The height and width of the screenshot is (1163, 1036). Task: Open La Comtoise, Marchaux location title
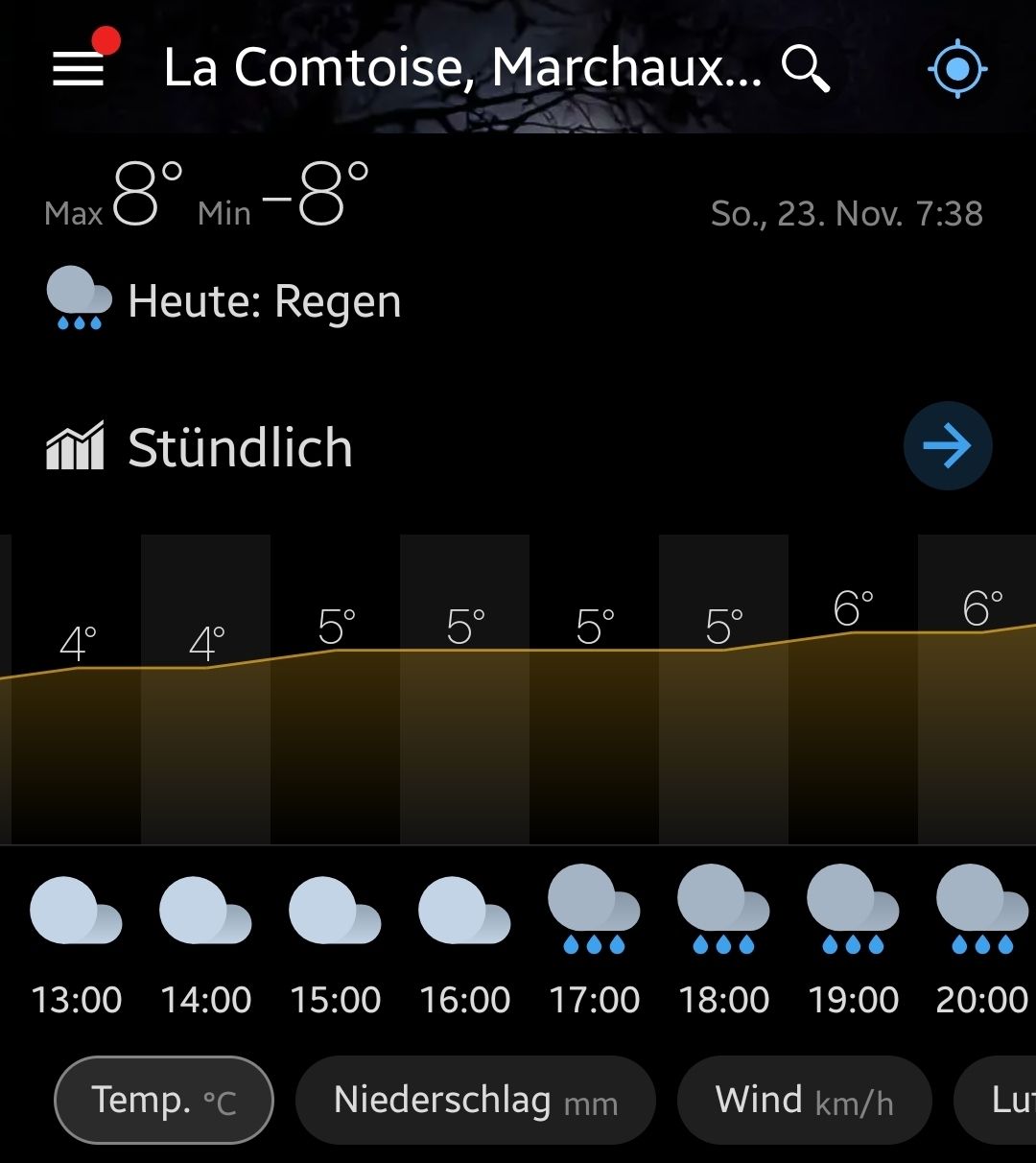pos(462,68)
